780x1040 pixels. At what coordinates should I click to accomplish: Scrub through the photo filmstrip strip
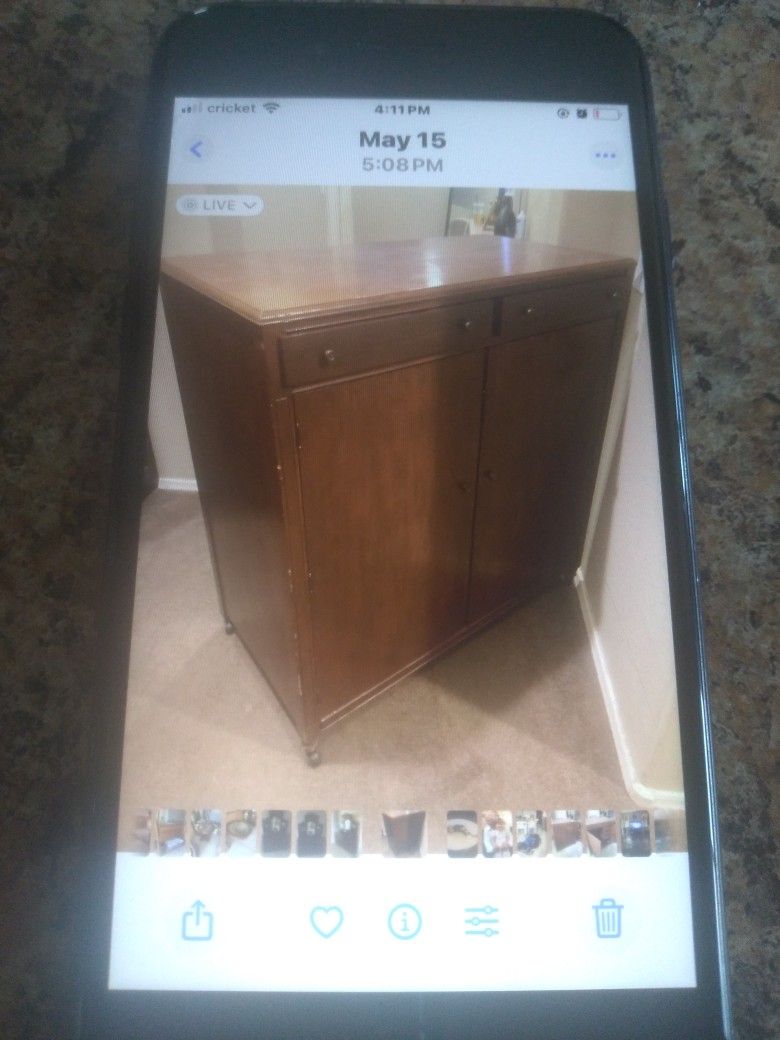(x=400, y=835)
